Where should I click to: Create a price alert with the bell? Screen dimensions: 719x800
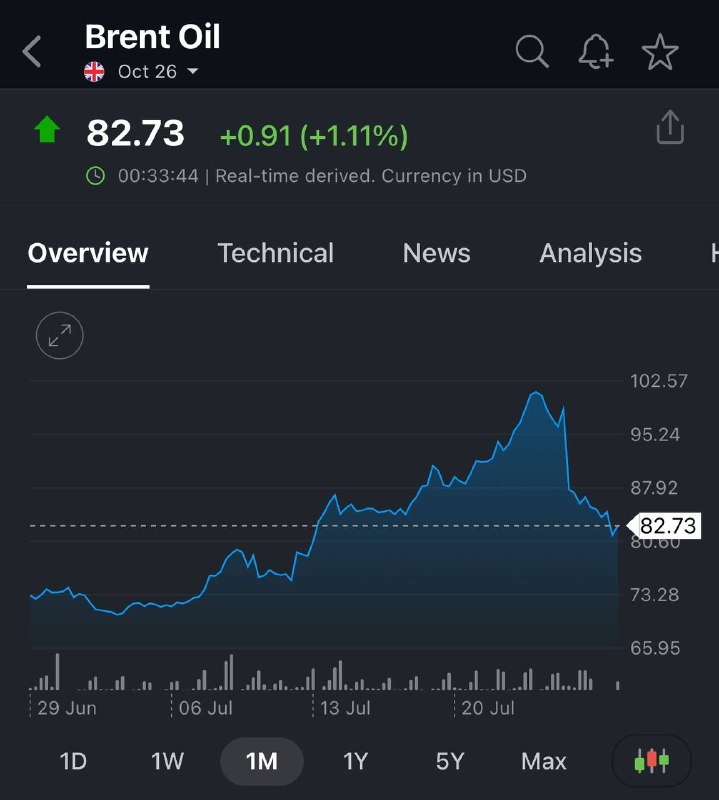click(x=596, y=52)
